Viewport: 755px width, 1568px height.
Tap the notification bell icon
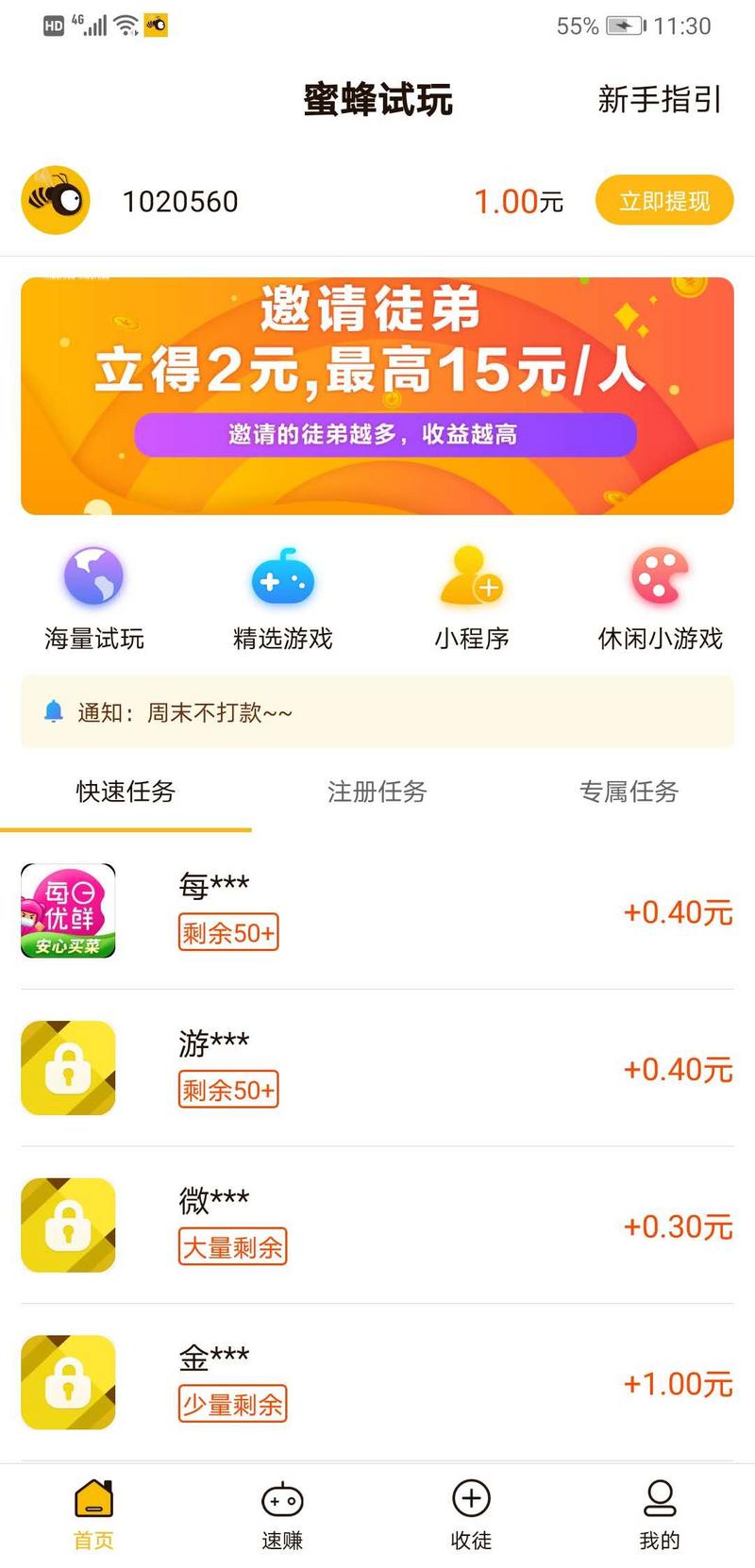tap(54, 712)
